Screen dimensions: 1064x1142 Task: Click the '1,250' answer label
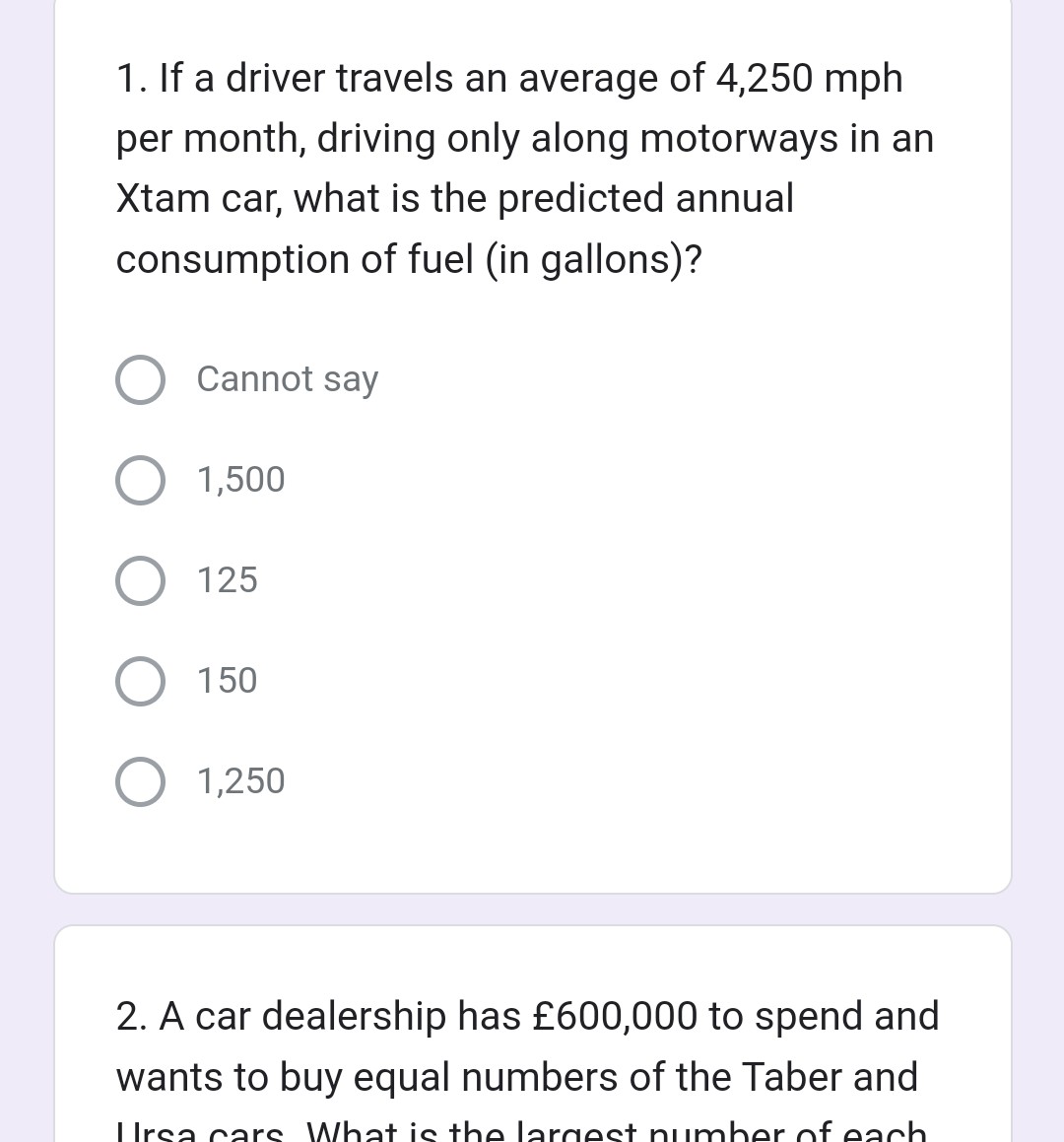240,781
